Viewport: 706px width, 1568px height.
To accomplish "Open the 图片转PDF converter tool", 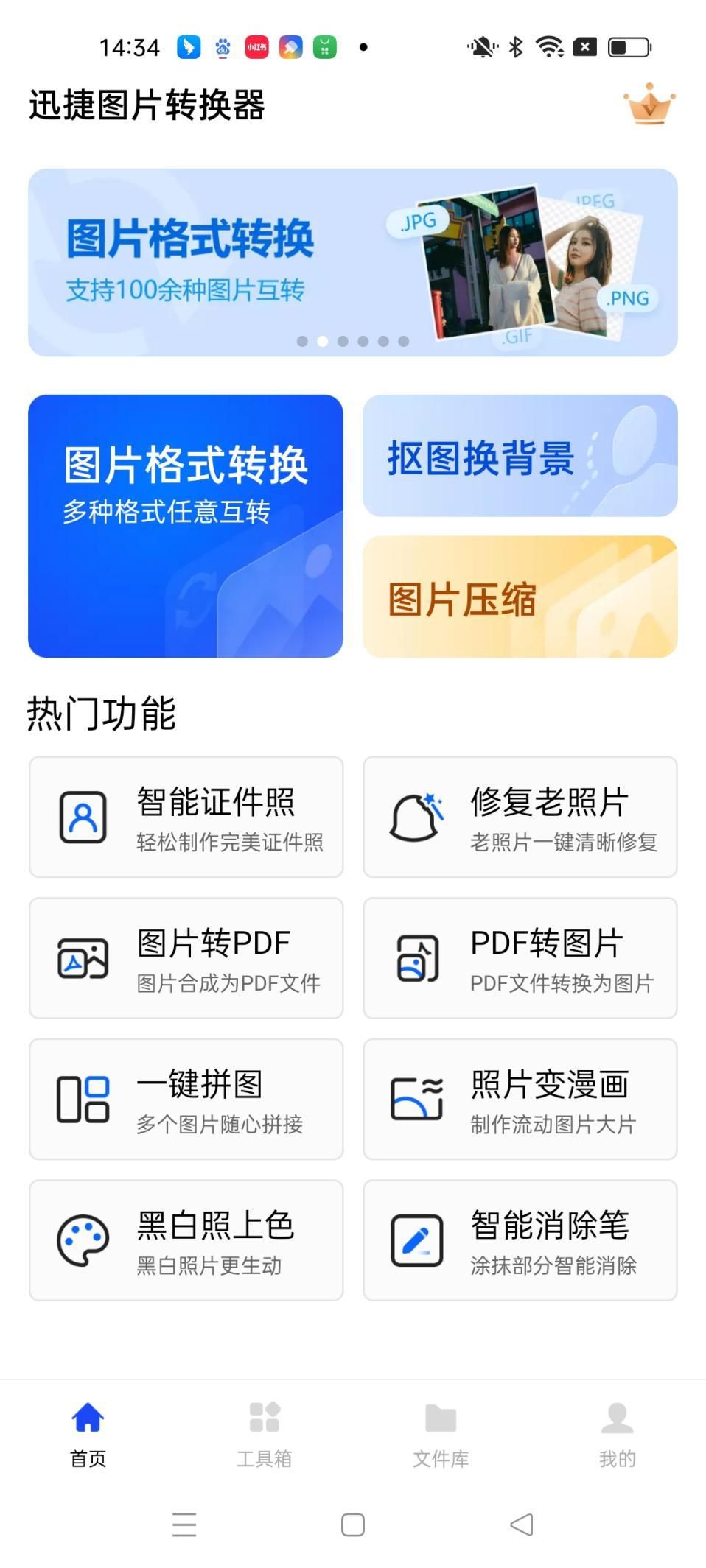I will click(x=186, y=958).
